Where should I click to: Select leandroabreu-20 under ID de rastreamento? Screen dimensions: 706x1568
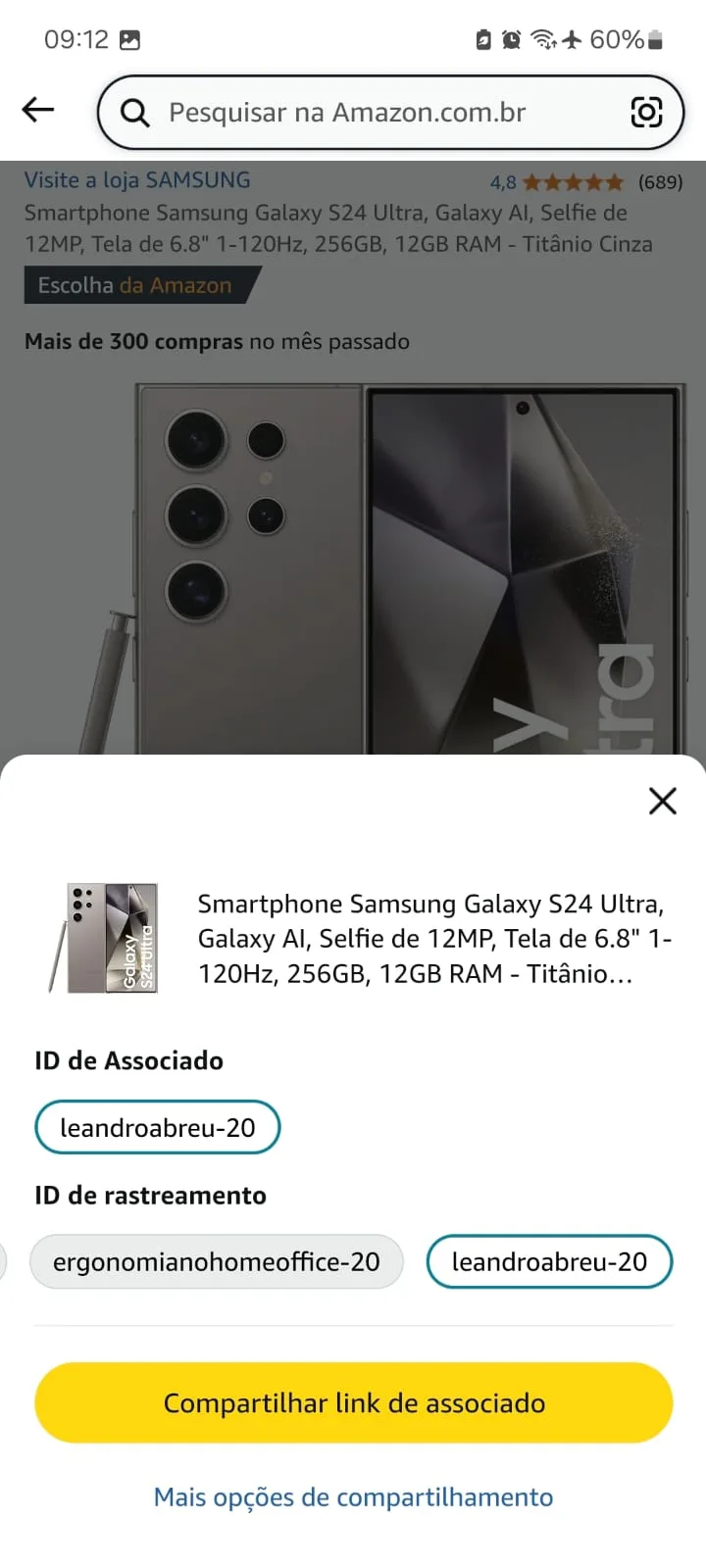(x=549, y=1262)
